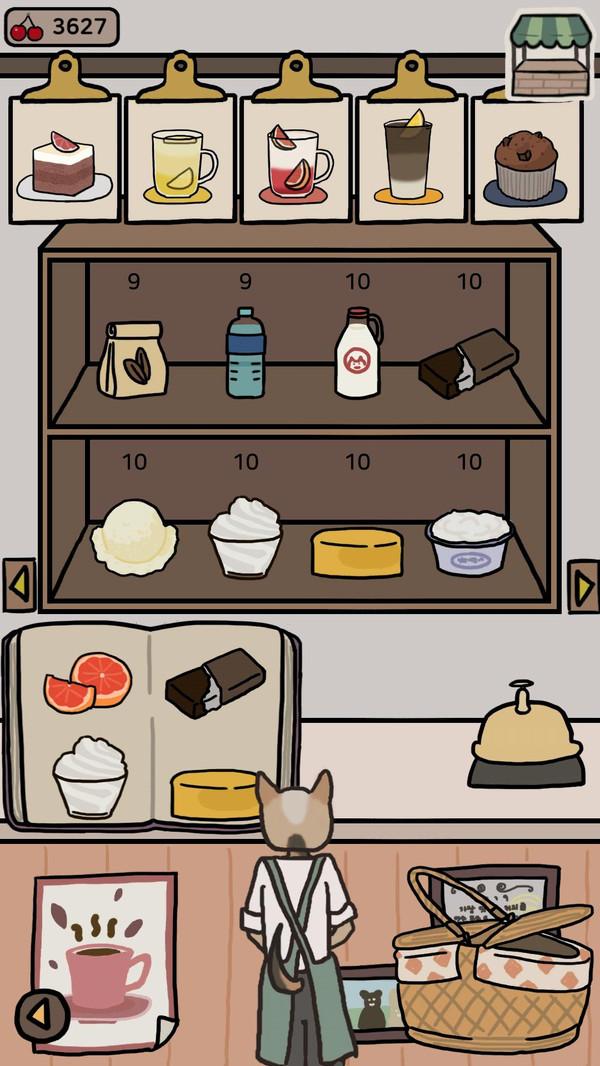Select the layered coffee order card
The image size is (600, 1066).
tap(411, 160)
